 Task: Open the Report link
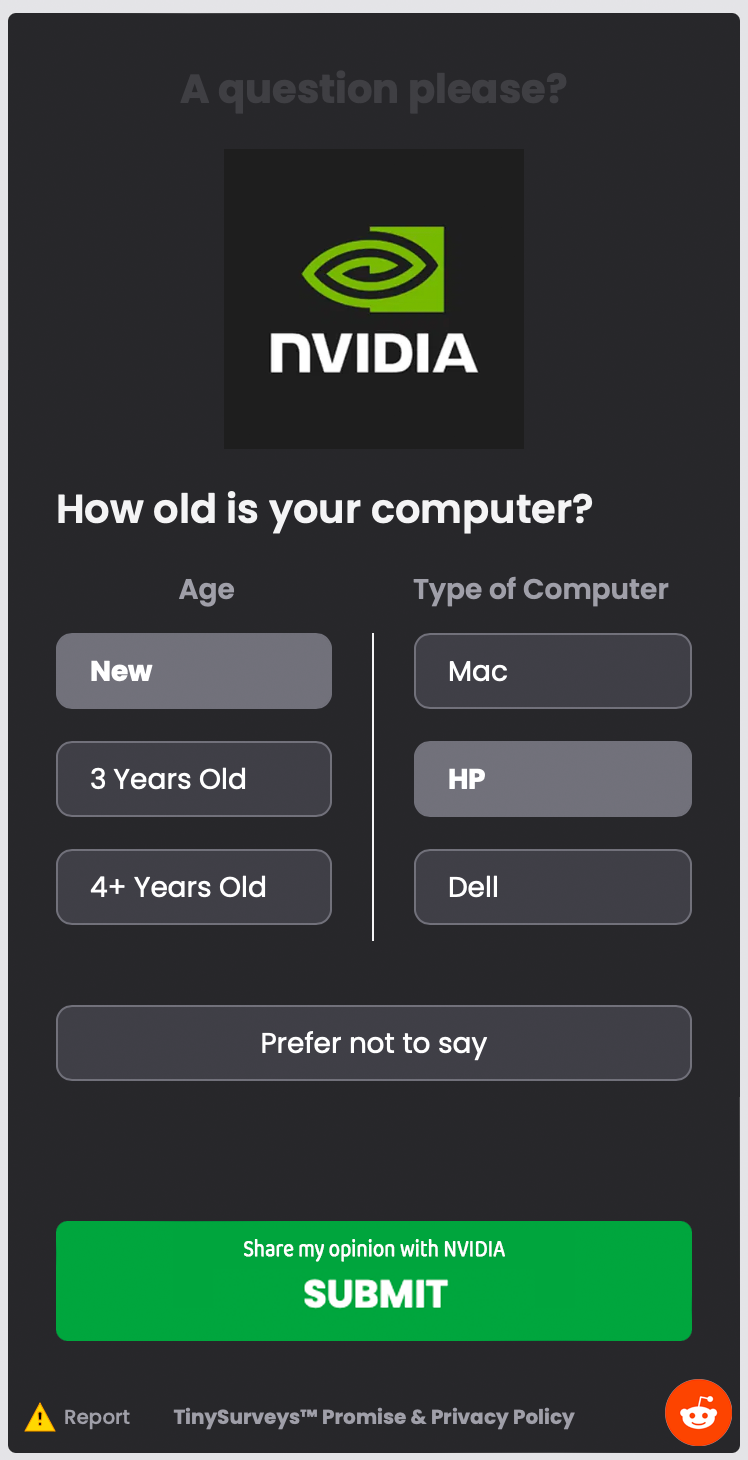coord(97,1416)
